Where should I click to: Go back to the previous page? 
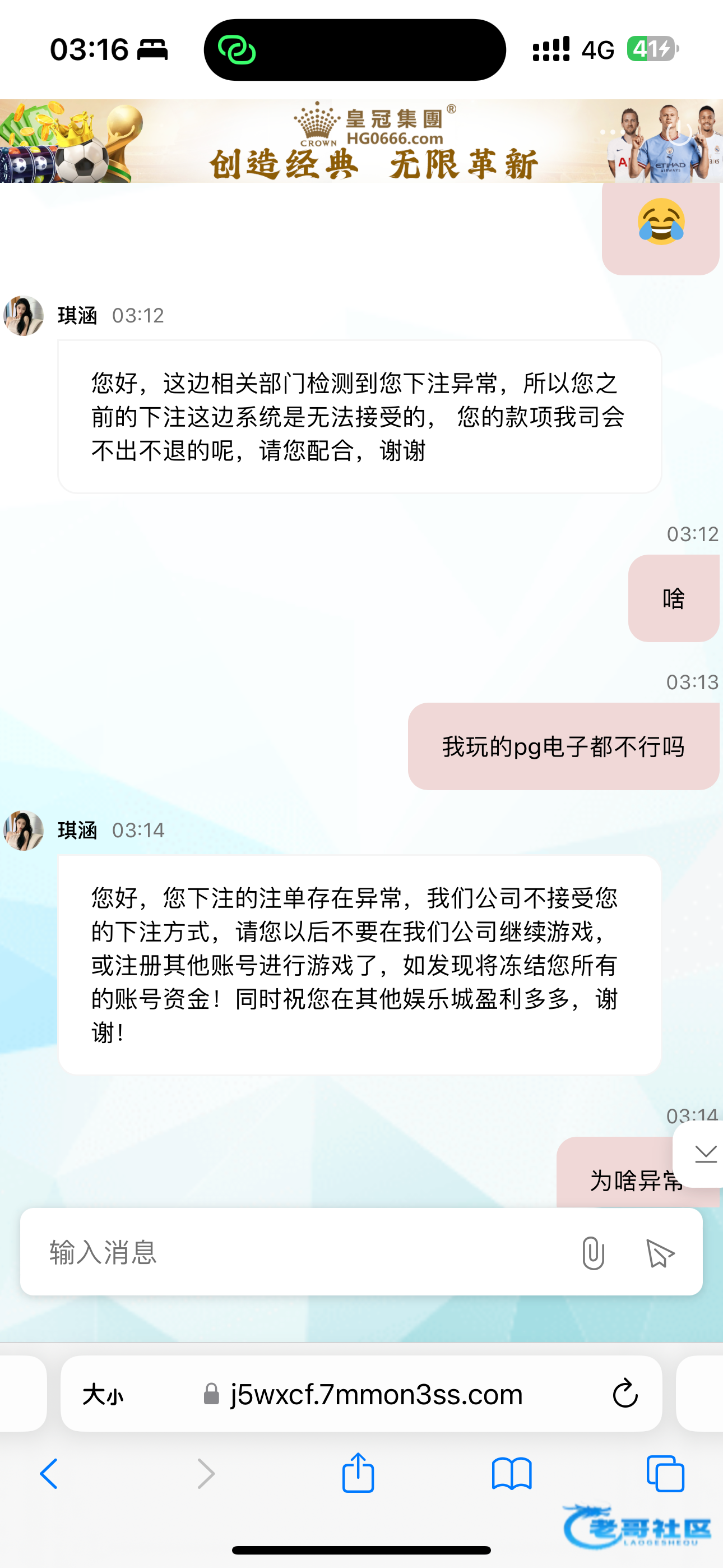click(x=49, y=1474)
